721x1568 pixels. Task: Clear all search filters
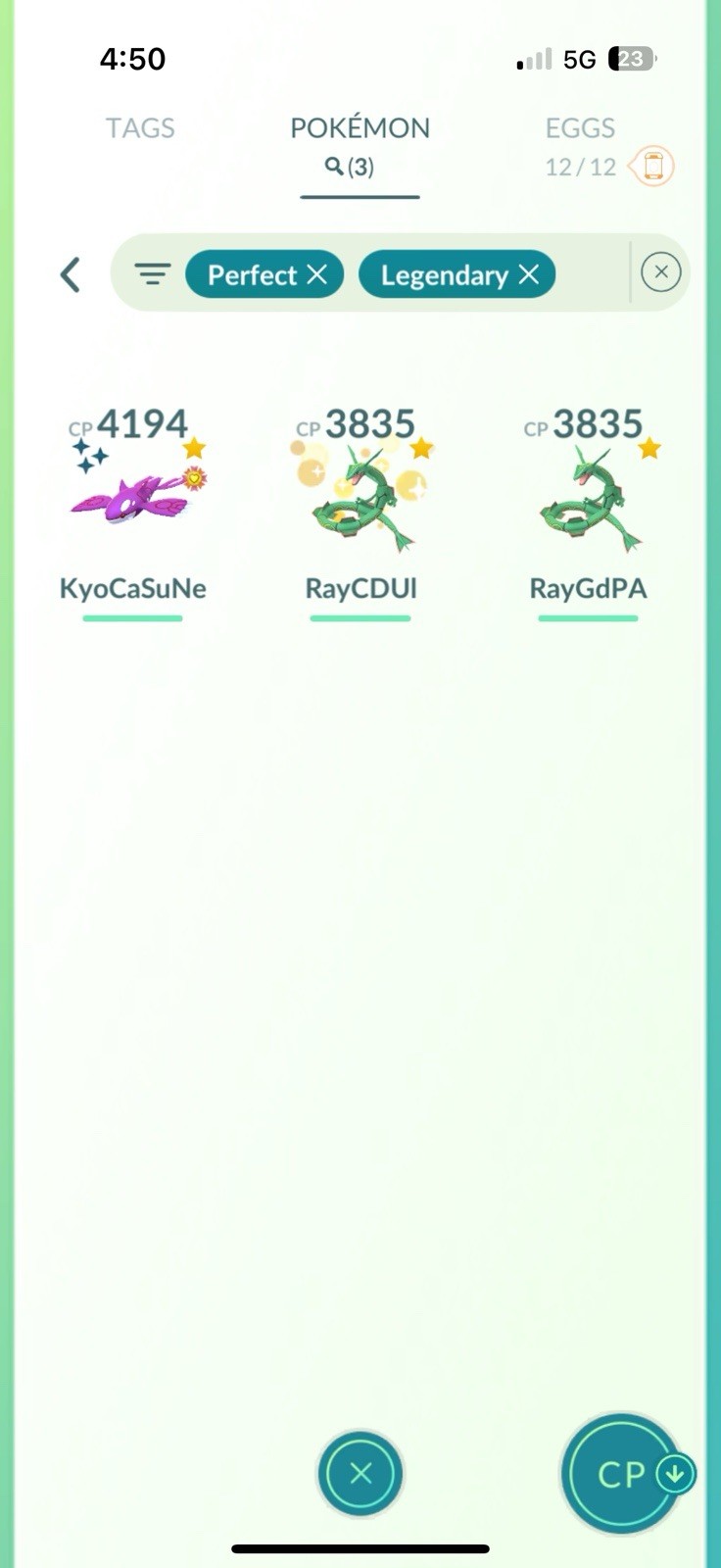click(x=660, y=272)
